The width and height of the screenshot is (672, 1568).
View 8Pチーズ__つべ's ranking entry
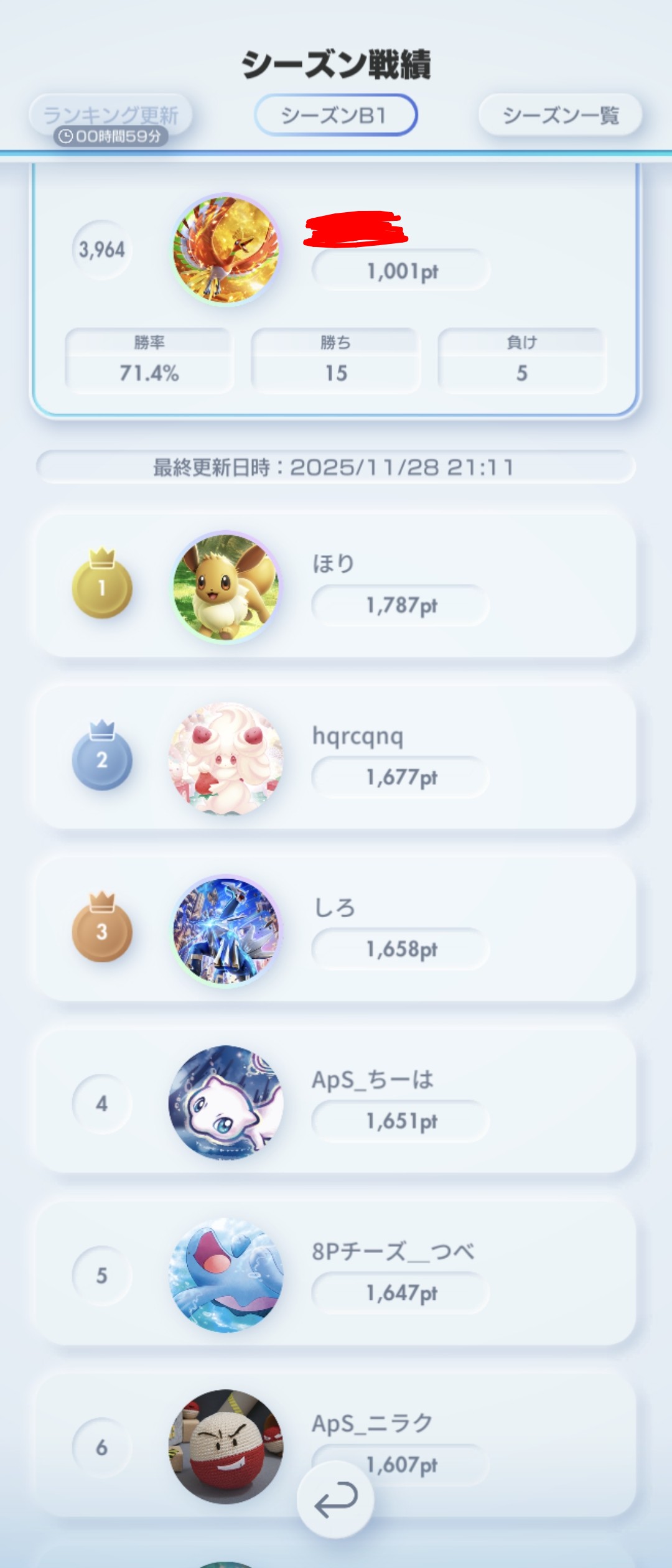pos(336,1273)
